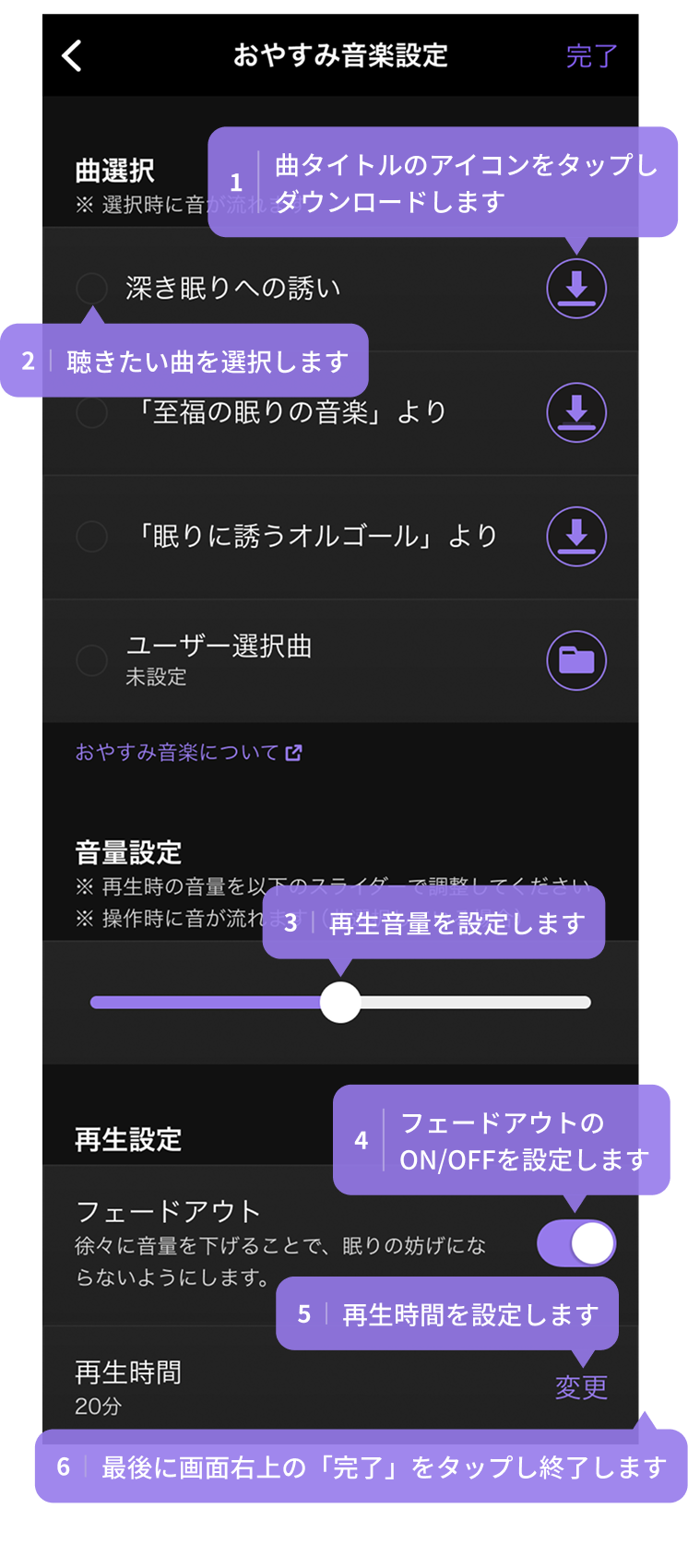
Task: Select the 「眠りに誘うオルゴール」より radio button
Action: click(91, 535)
